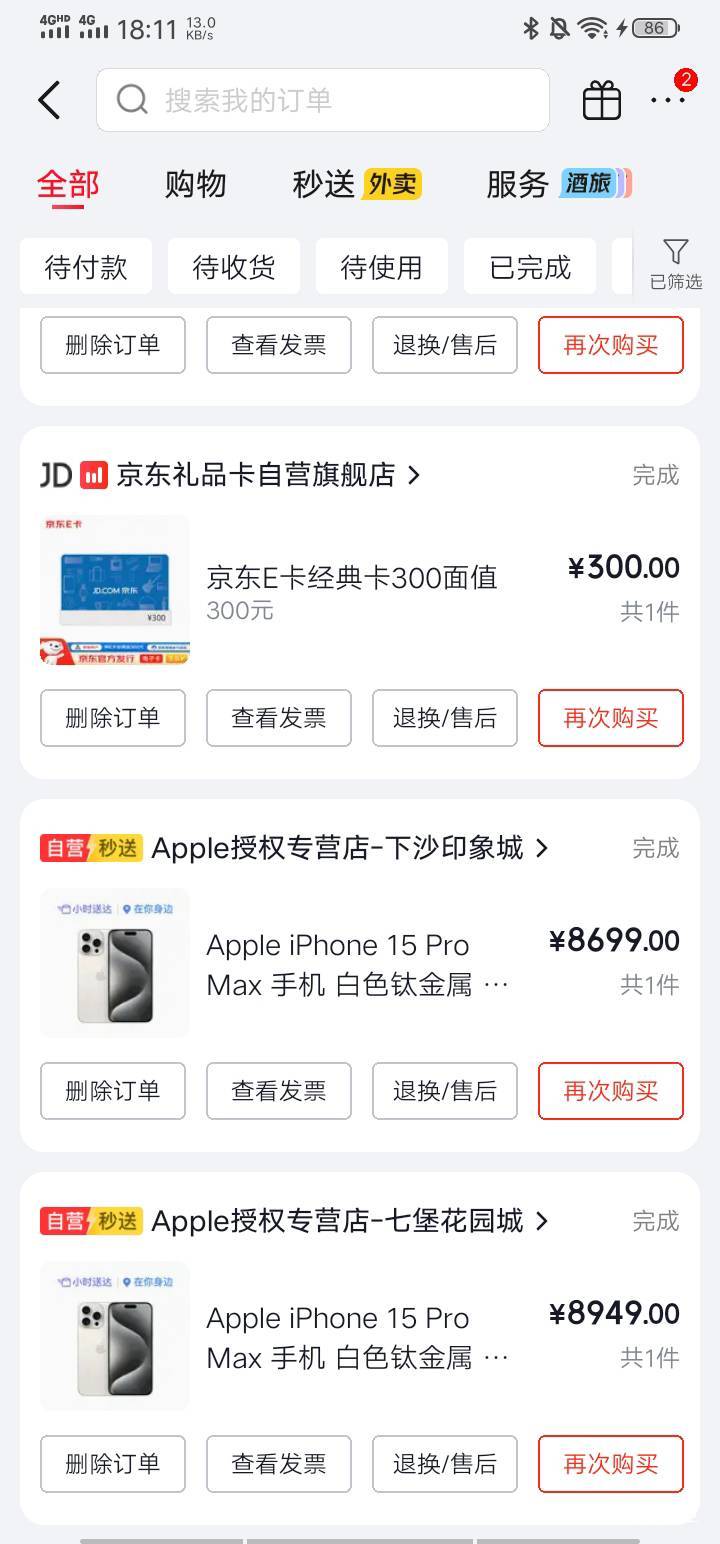Filter orders by 待收货

click(233, 267)
